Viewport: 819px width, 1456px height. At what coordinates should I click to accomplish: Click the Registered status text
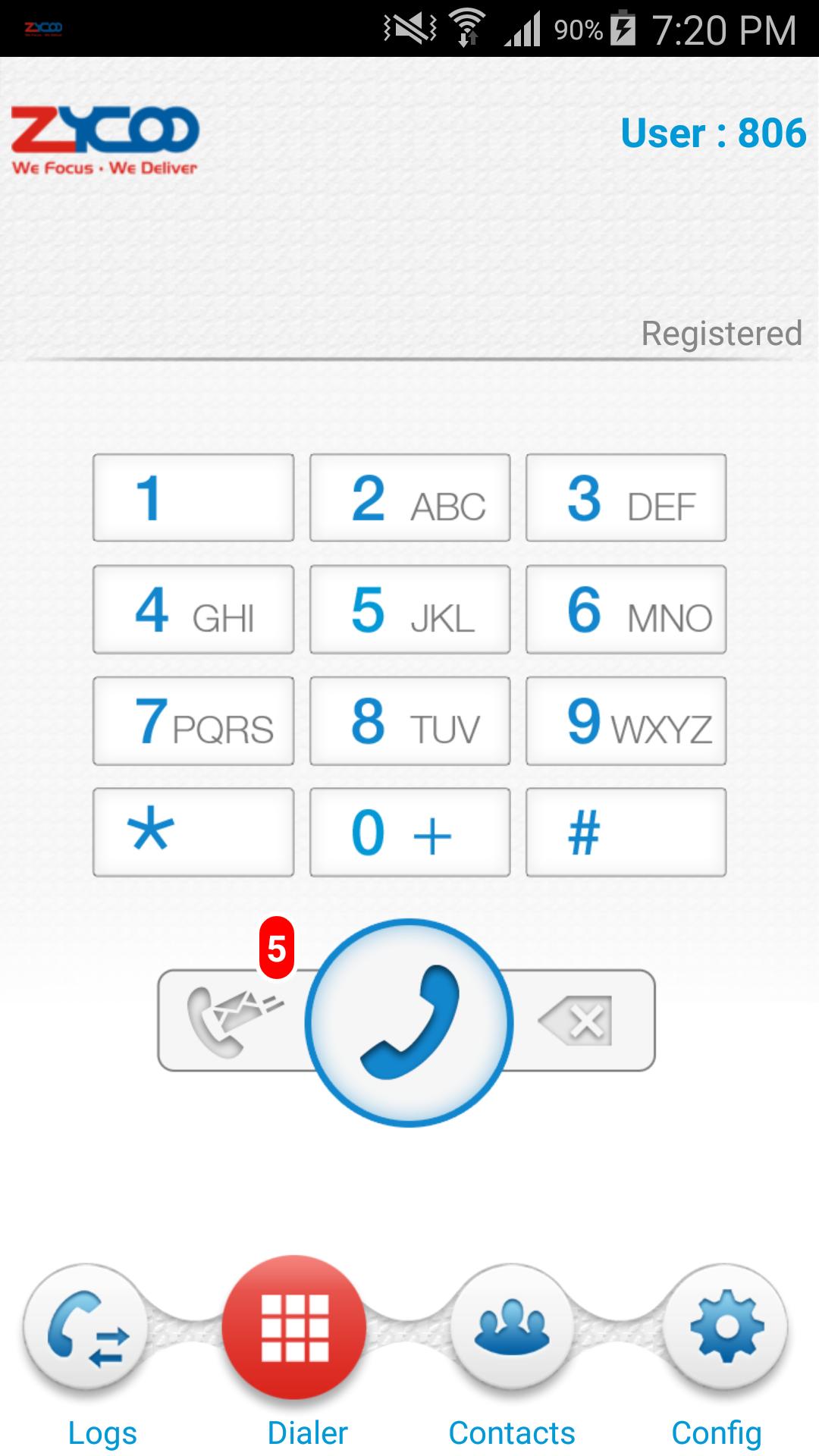point(721,332)
